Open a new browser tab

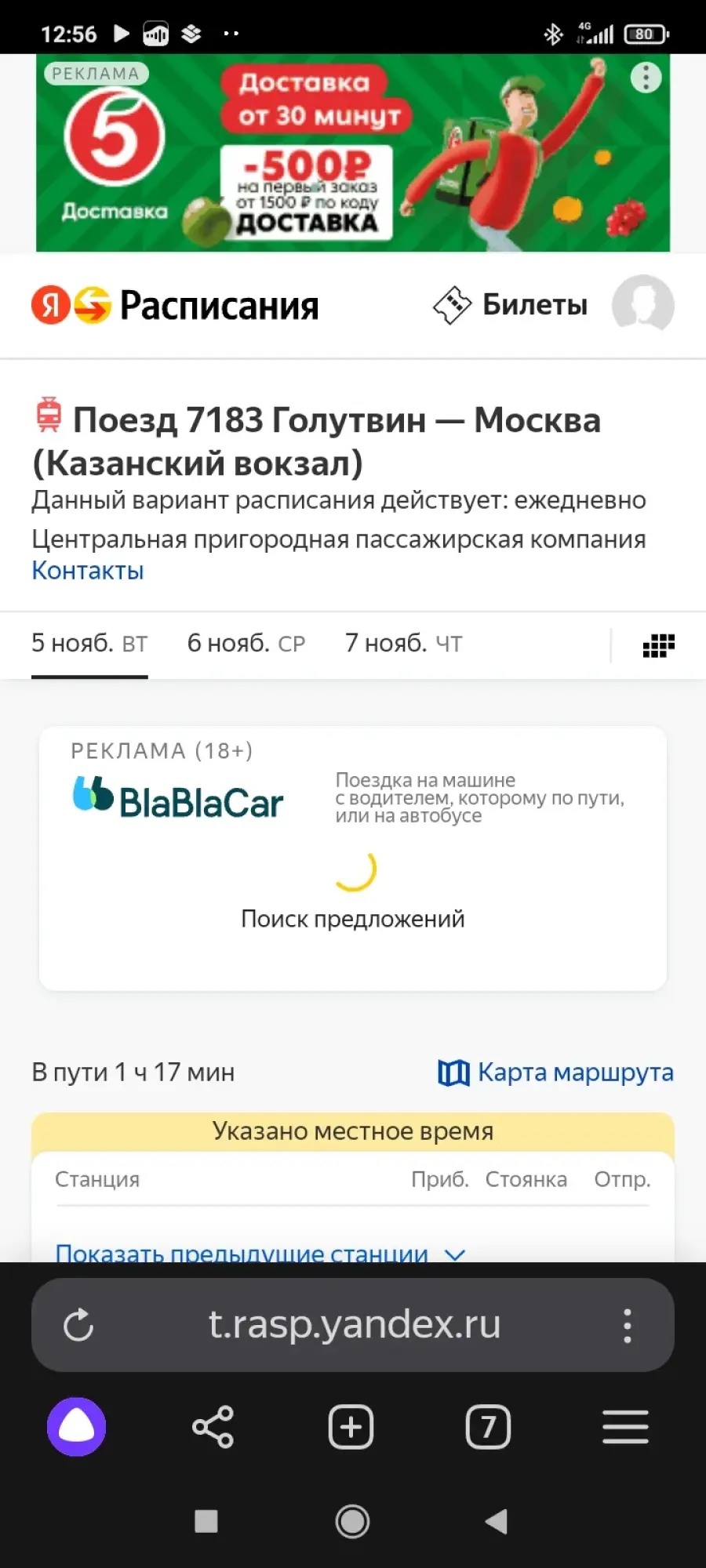coord(351,1427)
